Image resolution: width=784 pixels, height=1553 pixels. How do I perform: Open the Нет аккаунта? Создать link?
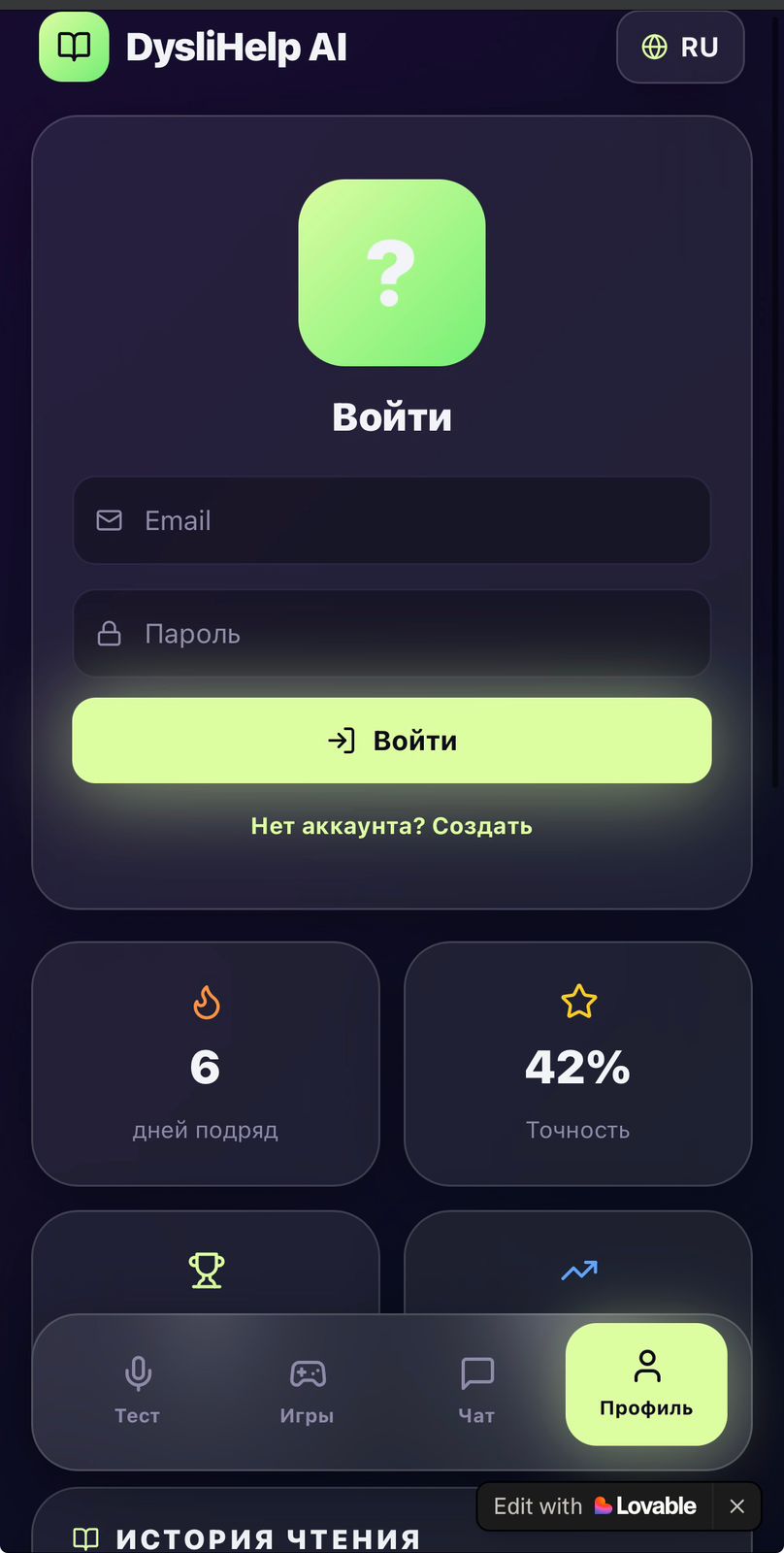click(391, 826)
